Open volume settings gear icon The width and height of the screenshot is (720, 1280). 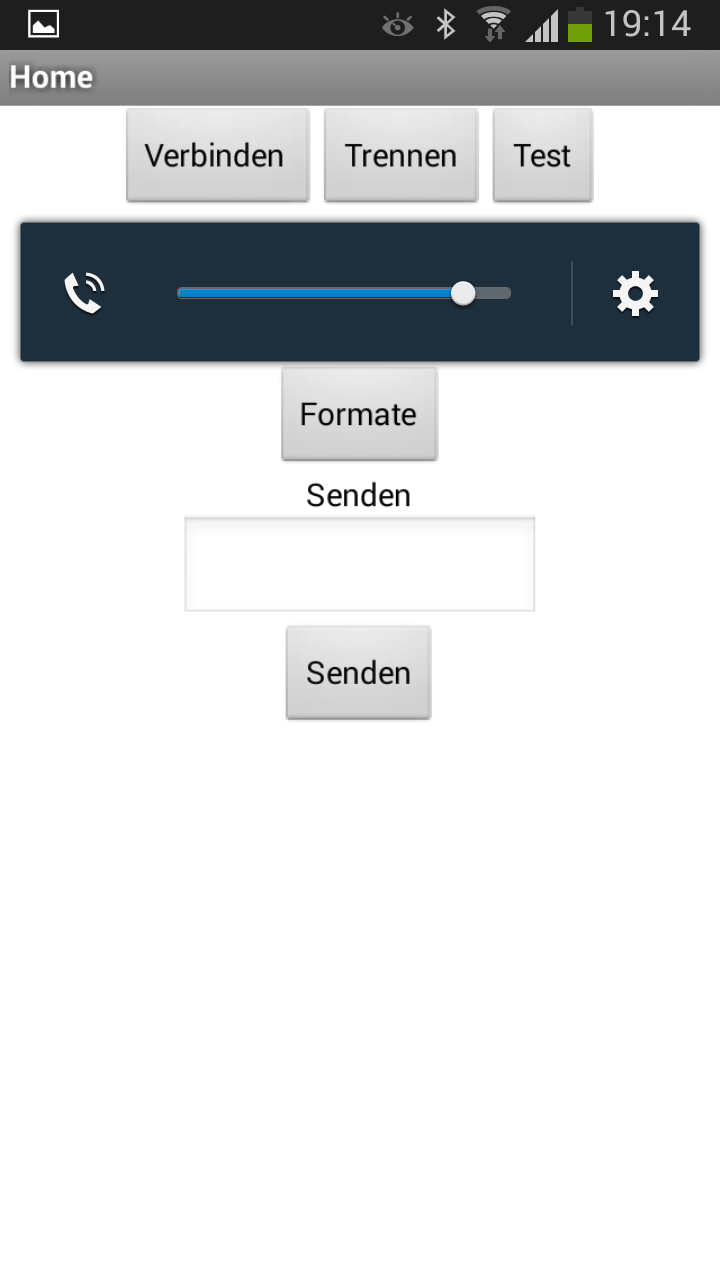pyautogui.click(x=635, y=293)
